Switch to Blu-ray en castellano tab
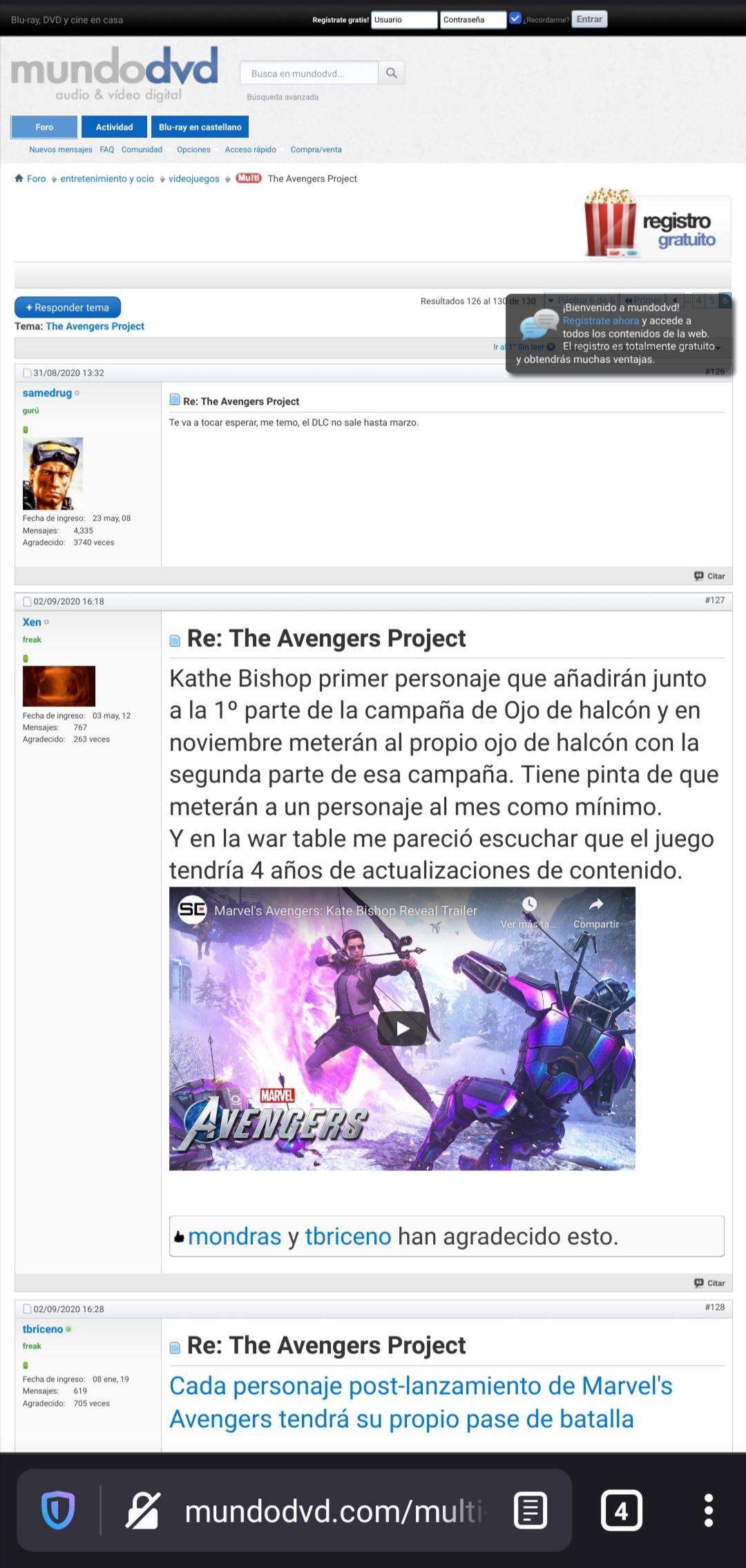This screenshot has height=1568, width=746. point(200,127)
